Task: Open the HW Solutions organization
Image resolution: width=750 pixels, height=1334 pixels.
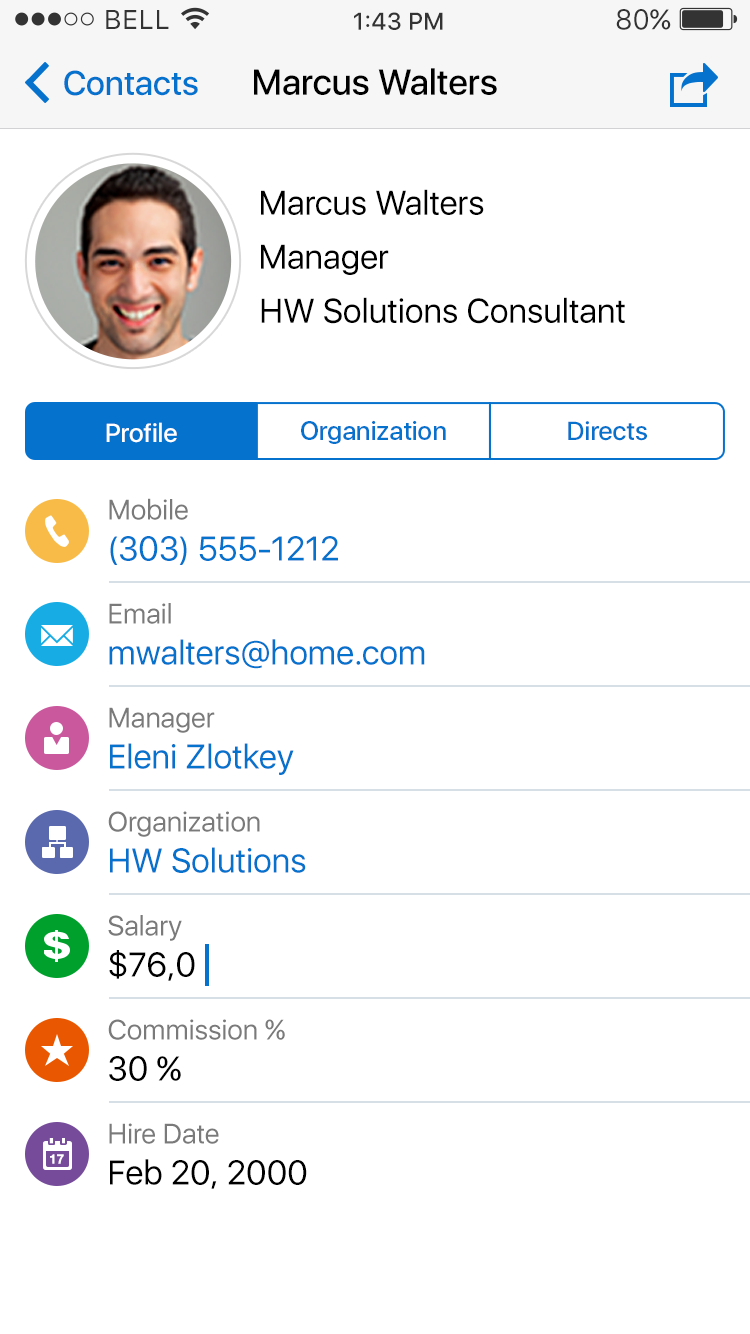Action: 207,861
